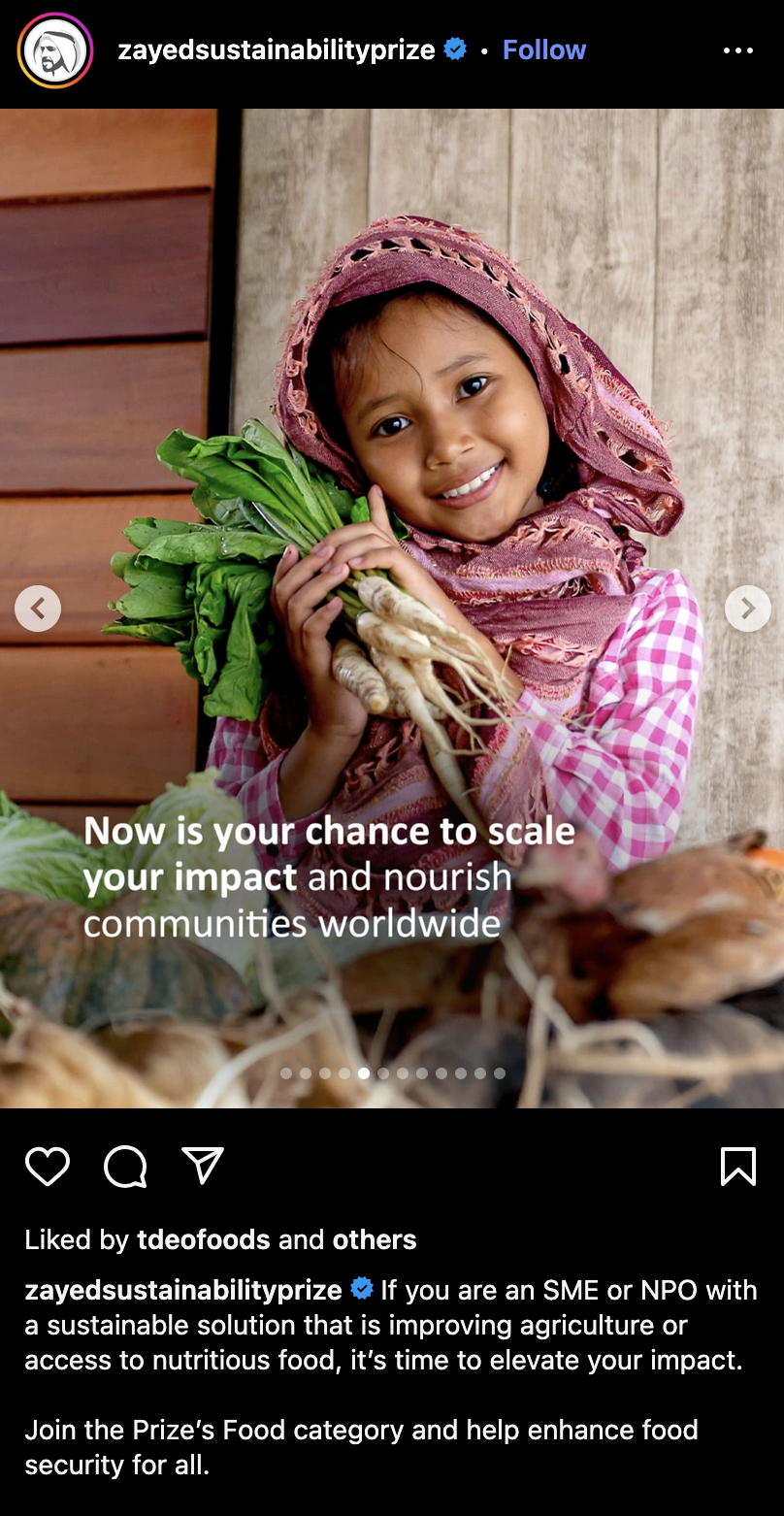Open the post's three-dot options menu

[737, 50]
